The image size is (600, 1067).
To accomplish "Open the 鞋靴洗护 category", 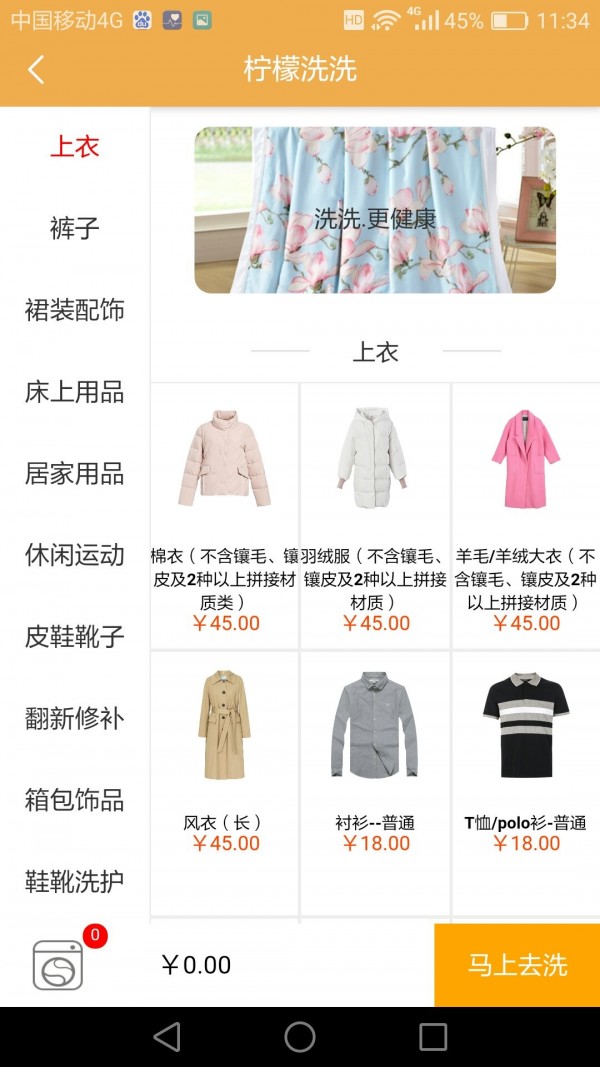I will (x=75, y=882).
